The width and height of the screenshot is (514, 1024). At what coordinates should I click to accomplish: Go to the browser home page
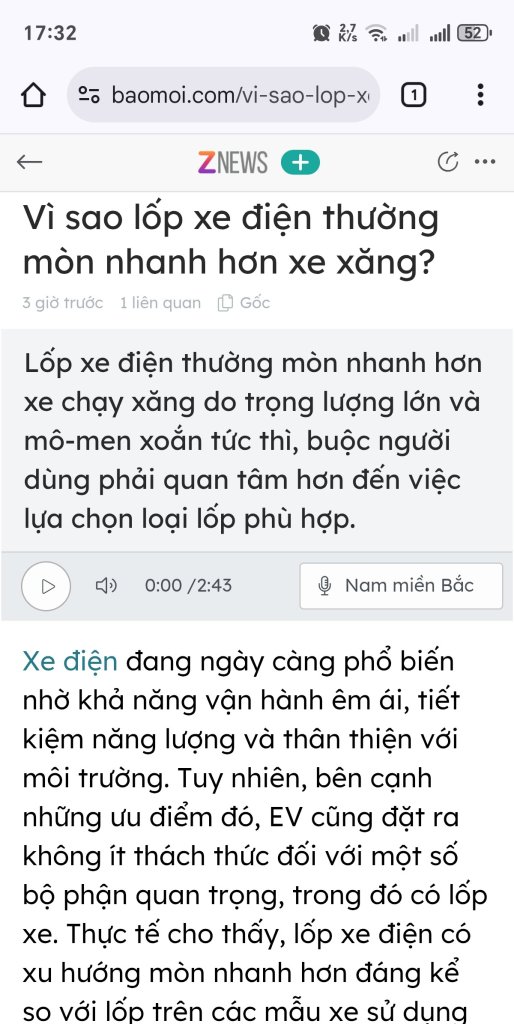point(33,95)
